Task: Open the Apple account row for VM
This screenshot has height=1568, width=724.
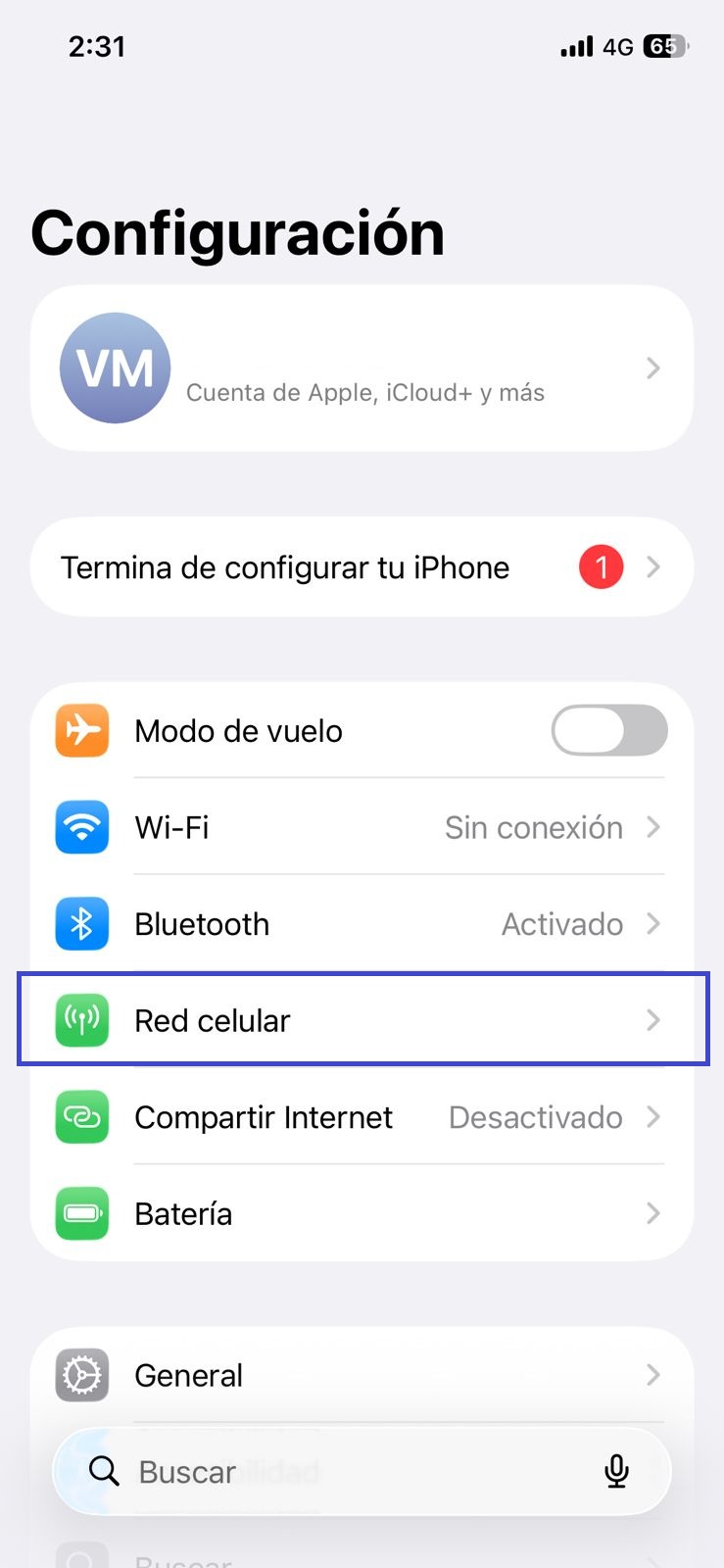Action: click(x=362, y=368)
